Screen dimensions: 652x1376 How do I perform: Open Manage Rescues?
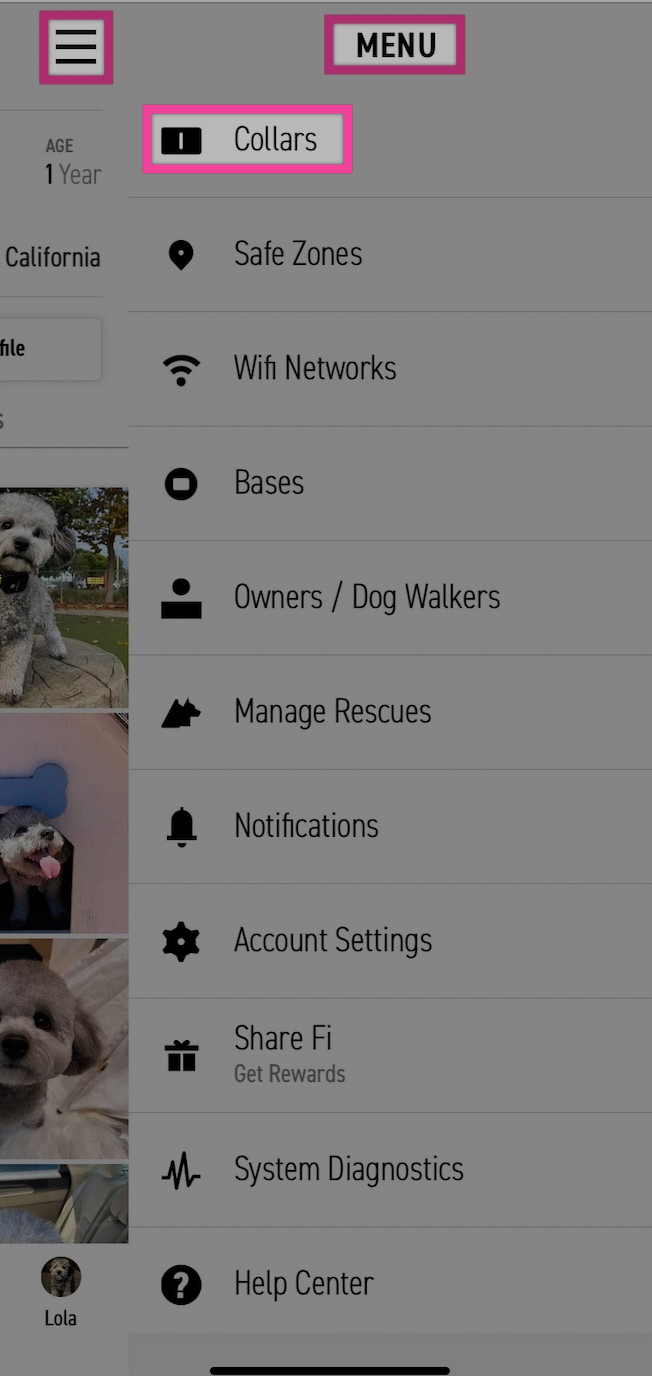pos(332,711)
